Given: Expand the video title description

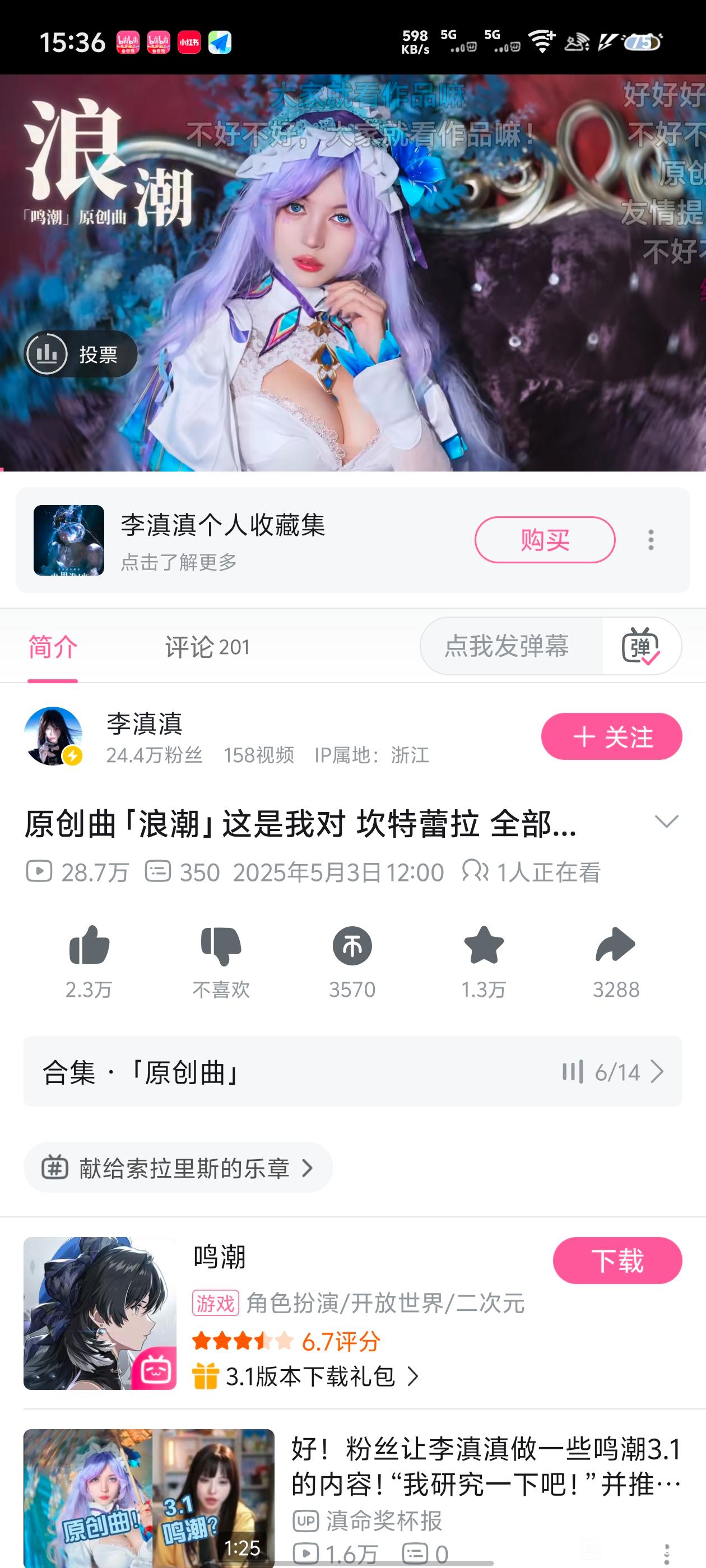Looking at the screenshot, I should 666,822.
